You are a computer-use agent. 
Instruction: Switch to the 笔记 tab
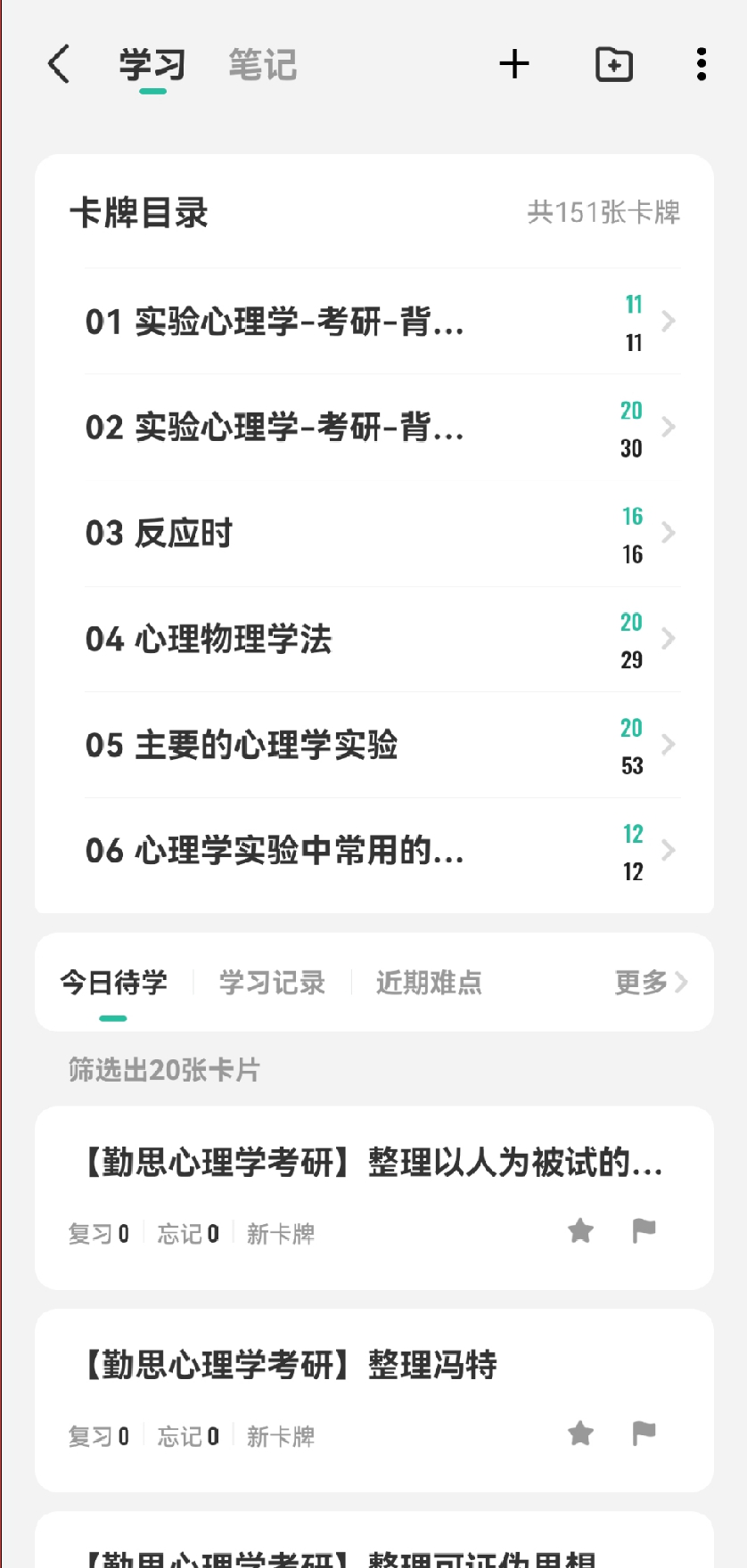262,64
